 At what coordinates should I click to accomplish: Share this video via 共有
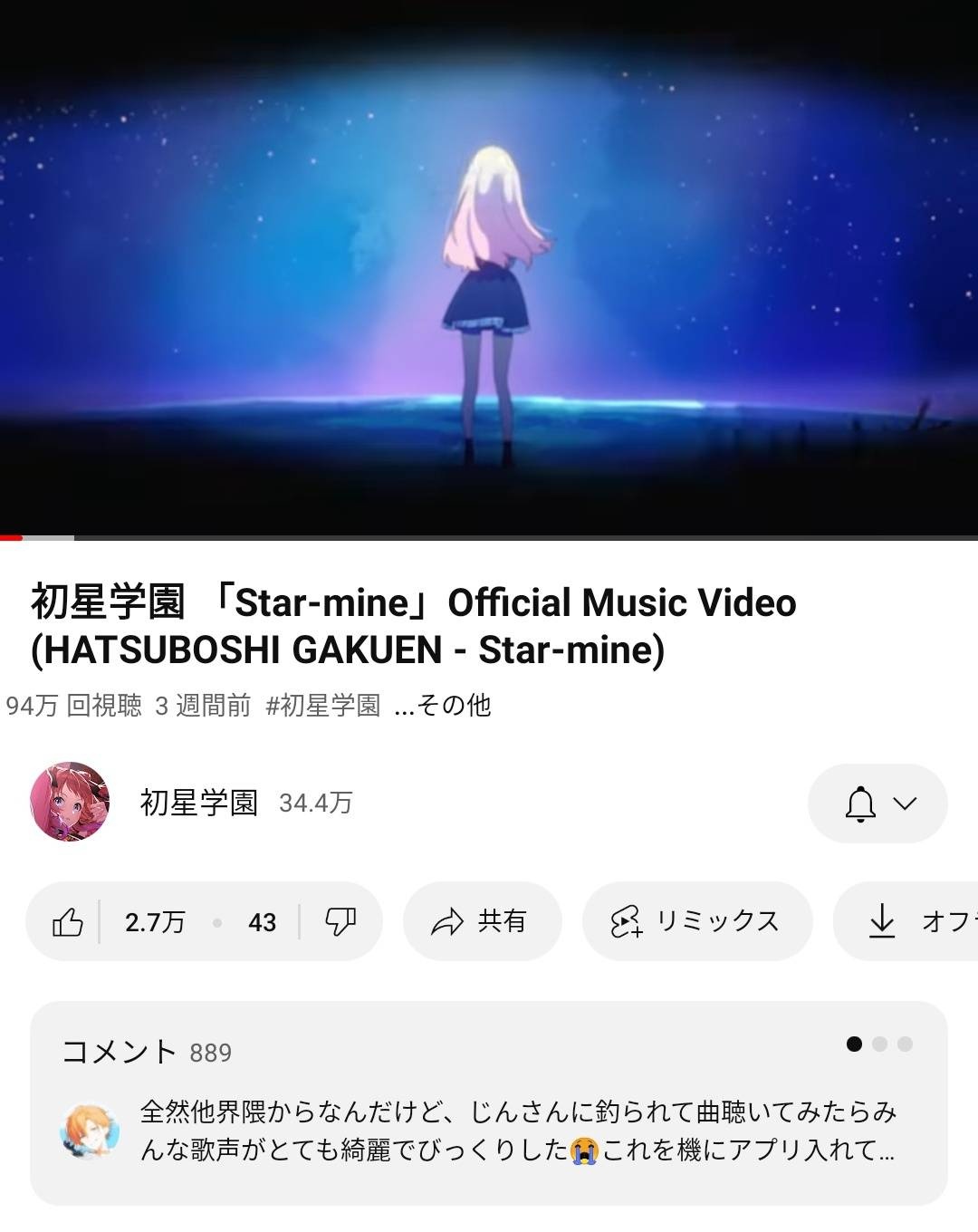coord(482,922)
